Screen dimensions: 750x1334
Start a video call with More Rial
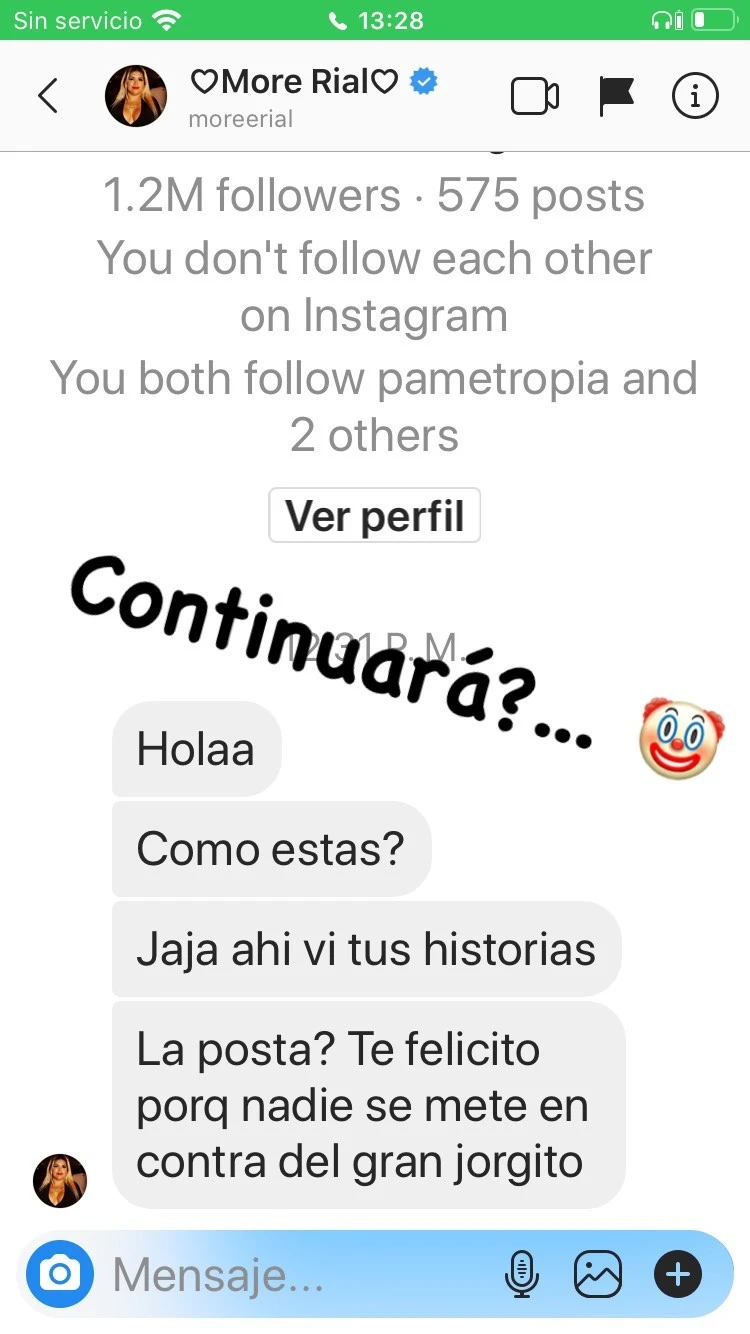534,96
